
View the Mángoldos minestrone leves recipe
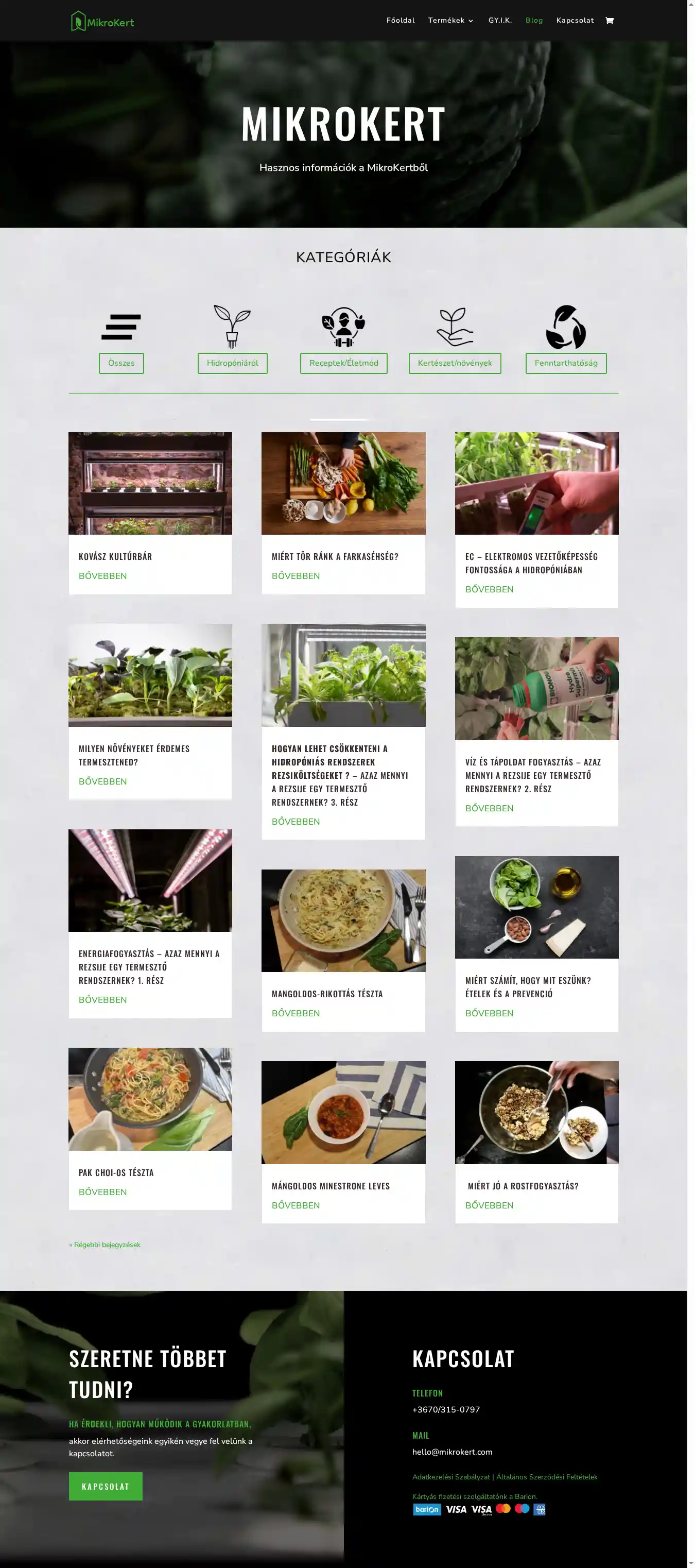331,1186
